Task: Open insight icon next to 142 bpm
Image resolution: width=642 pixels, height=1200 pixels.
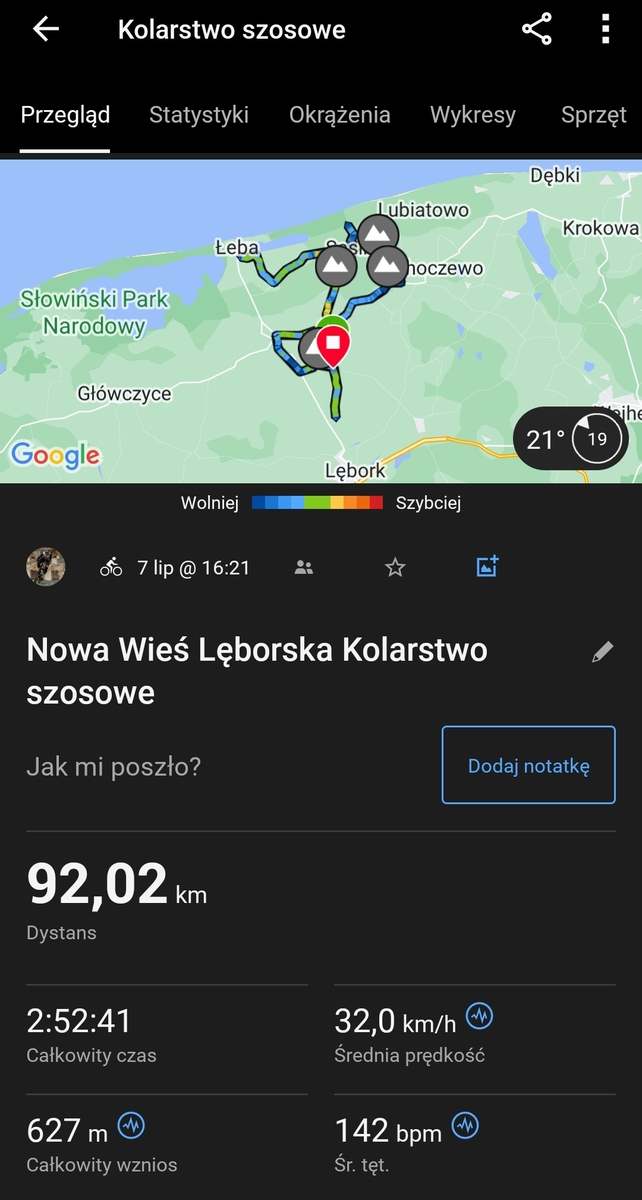Action: pos(465,1126)
